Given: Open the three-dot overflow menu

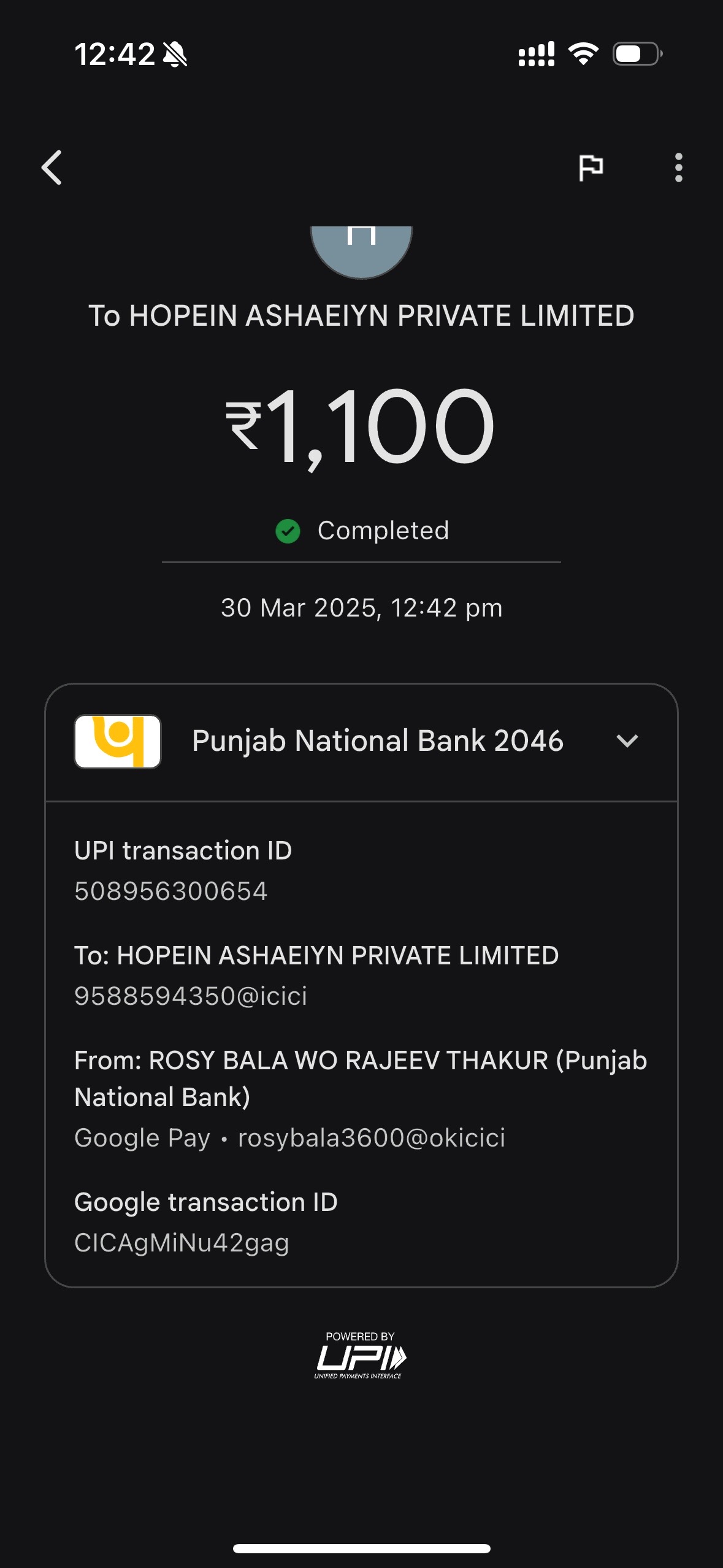Looking at the screenshot, I should coord(678,167).
